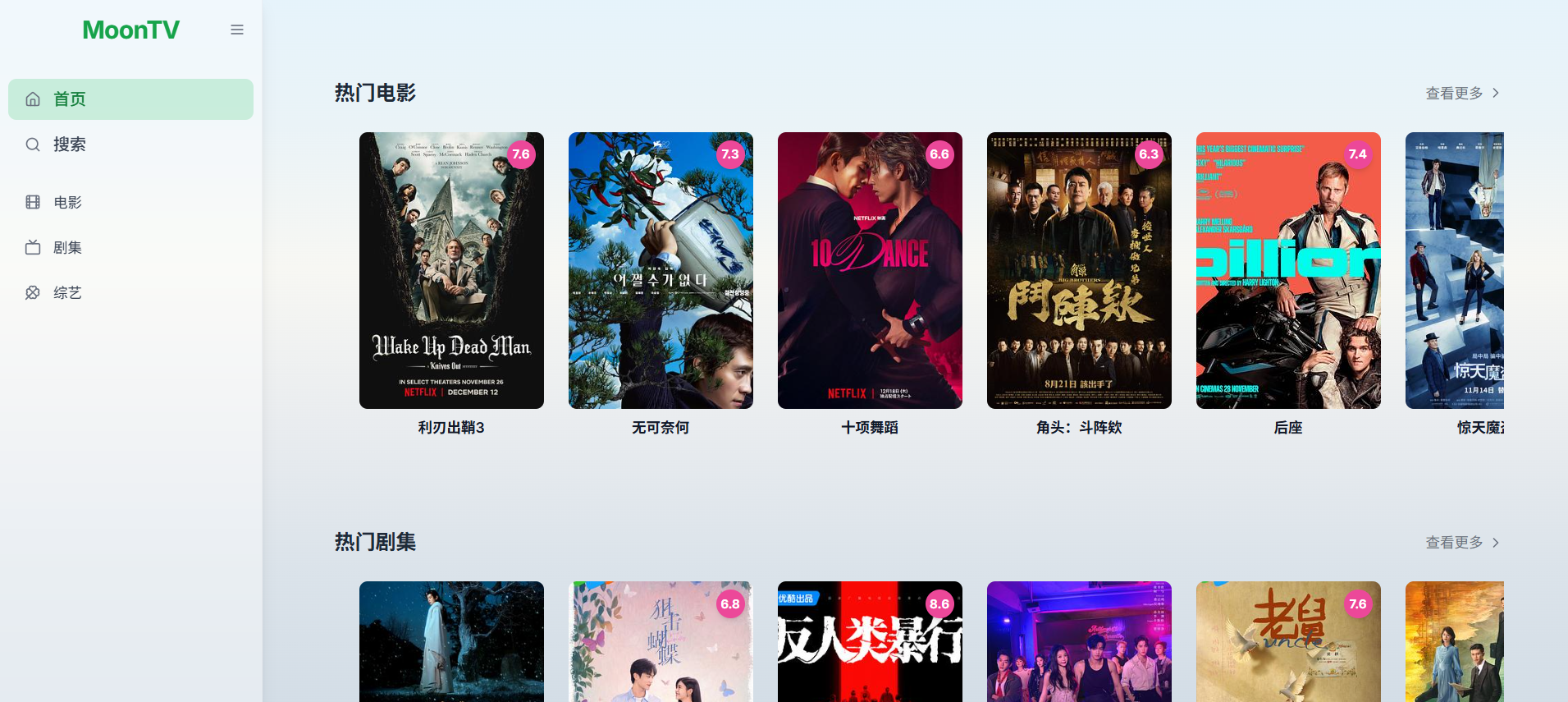Open the movie 利刃出鞘3
1568x702 pixels.
[x=451, y=271]
